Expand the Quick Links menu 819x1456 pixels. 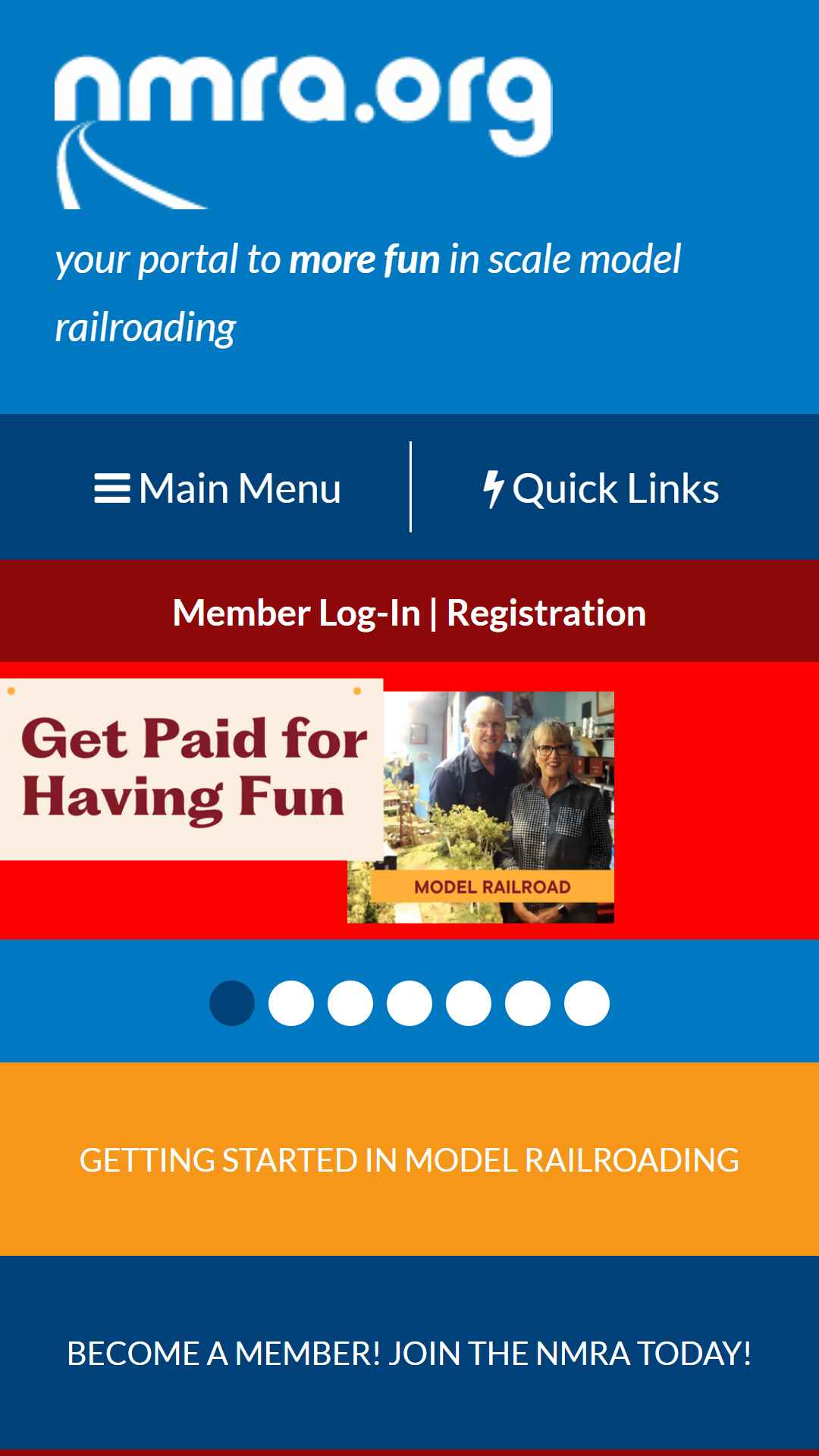click(601, 488)
